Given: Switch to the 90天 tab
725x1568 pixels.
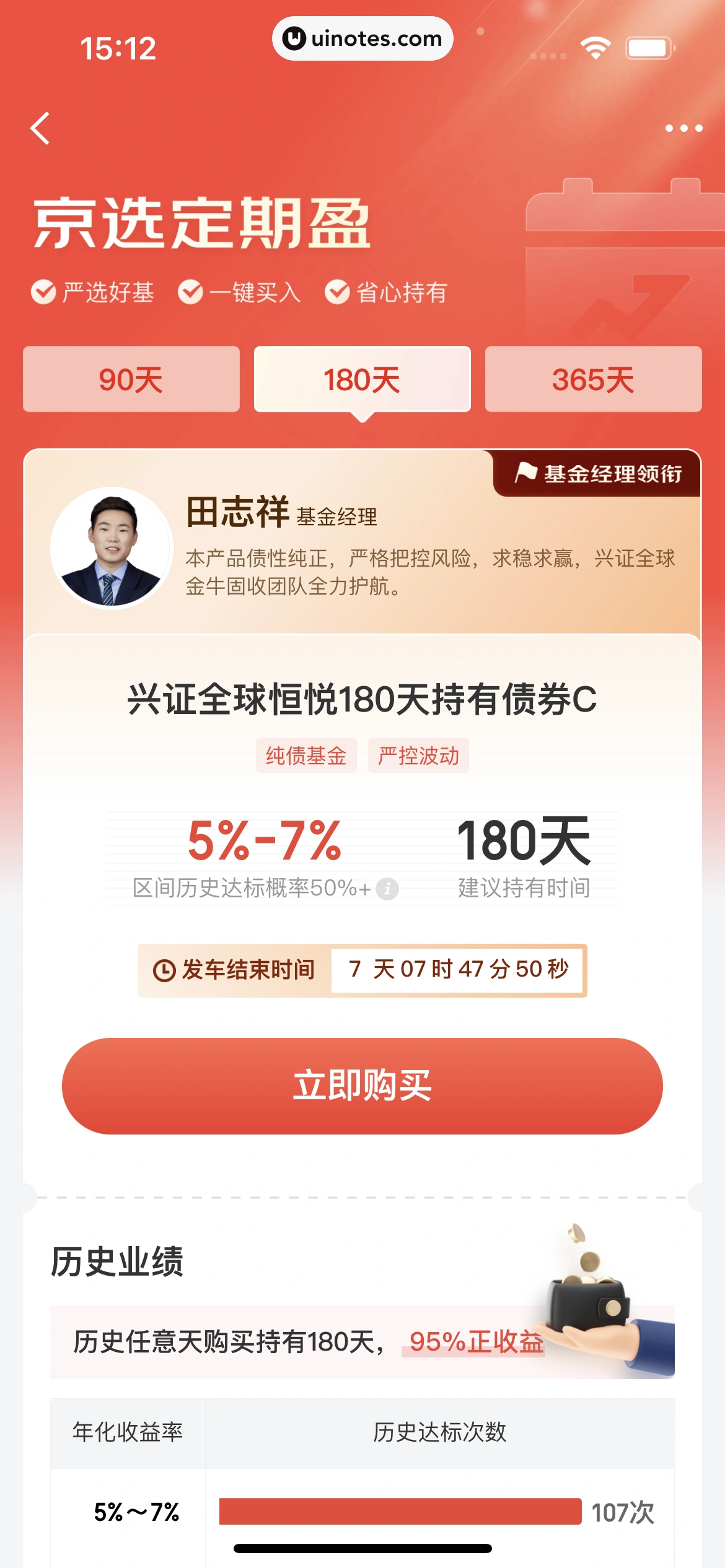Looking at the screenshot, I should tap(131, 379).
